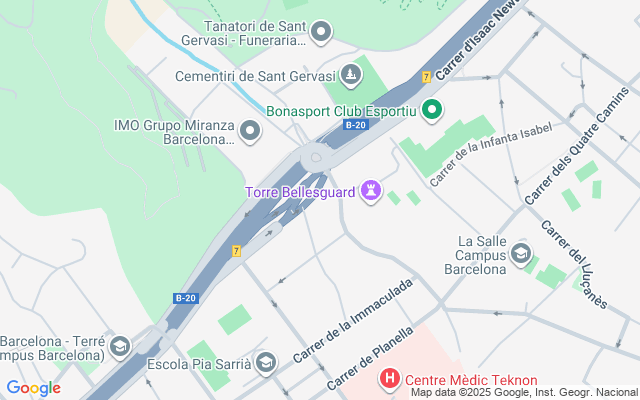
Task: Open IMO Grupo Miranza Barcelona marker
Action: pyautogui.click(x=250, y=131)
